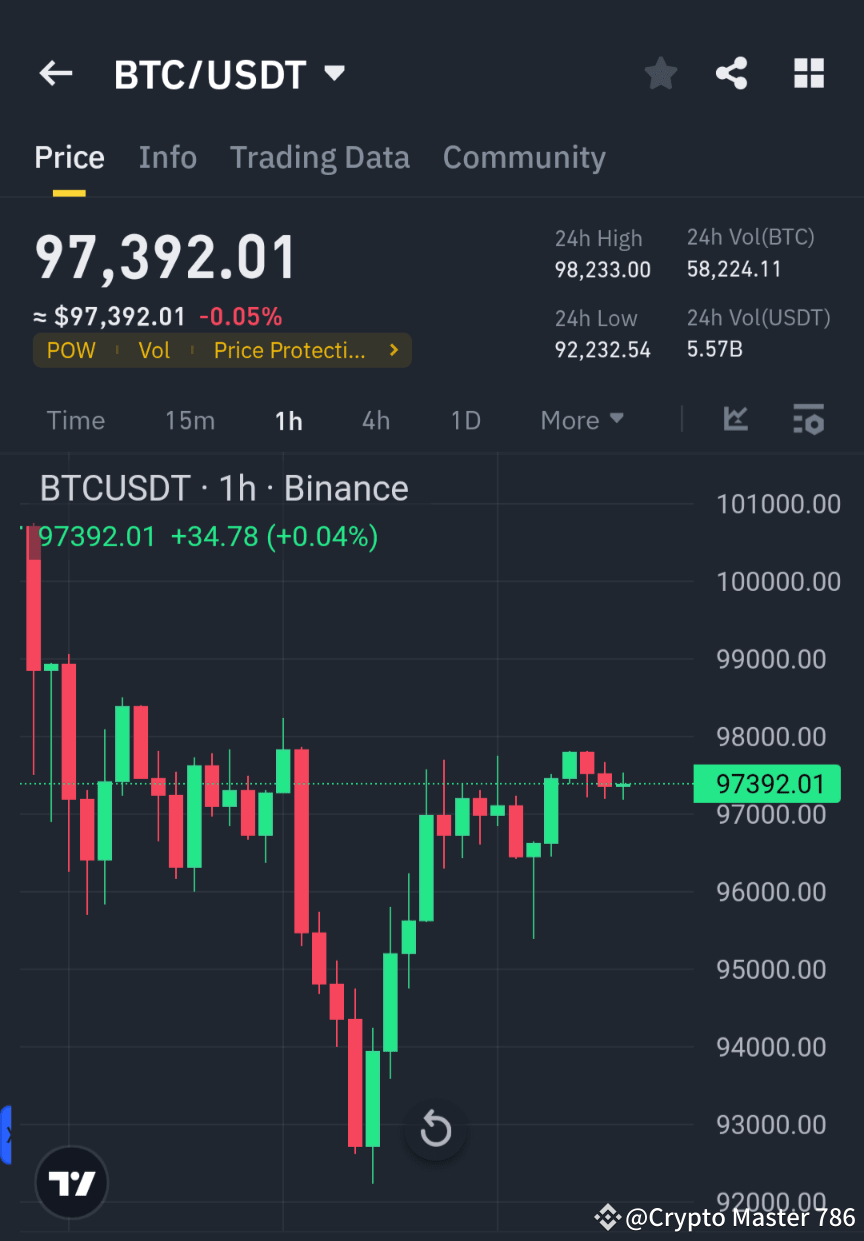Open the Community tab
The width and height of the screenshot is (864, 1241).
pos(524,157)
